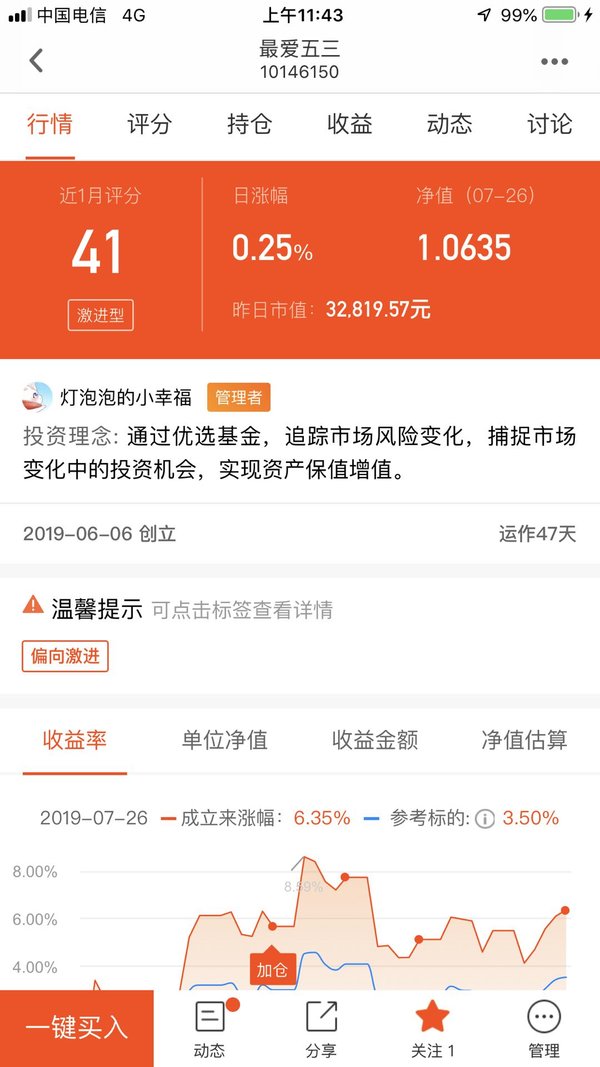600x1067 pixels.
Task: Tap the 激进型 risk label
Action: [101, 315]
